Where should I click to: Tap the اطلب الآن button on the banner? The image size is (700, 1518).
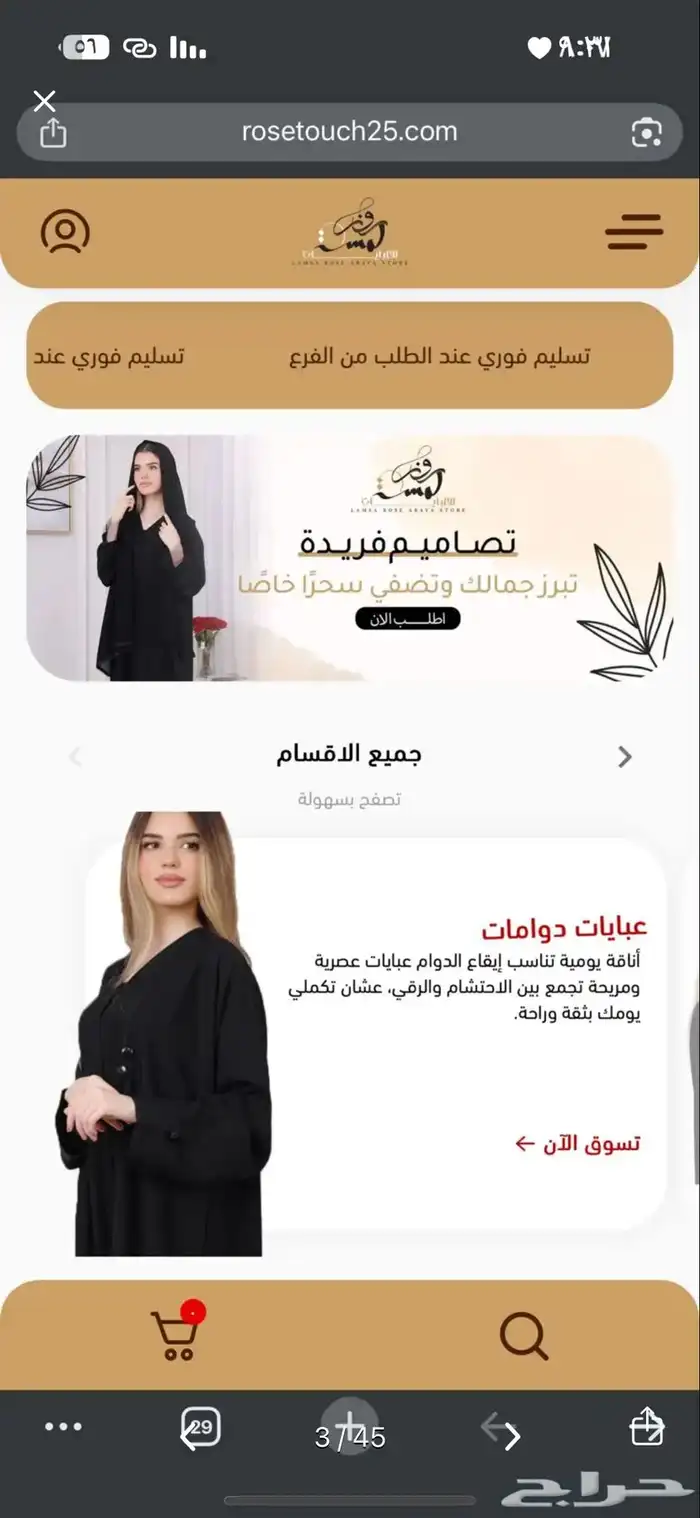tap(408, 619)
